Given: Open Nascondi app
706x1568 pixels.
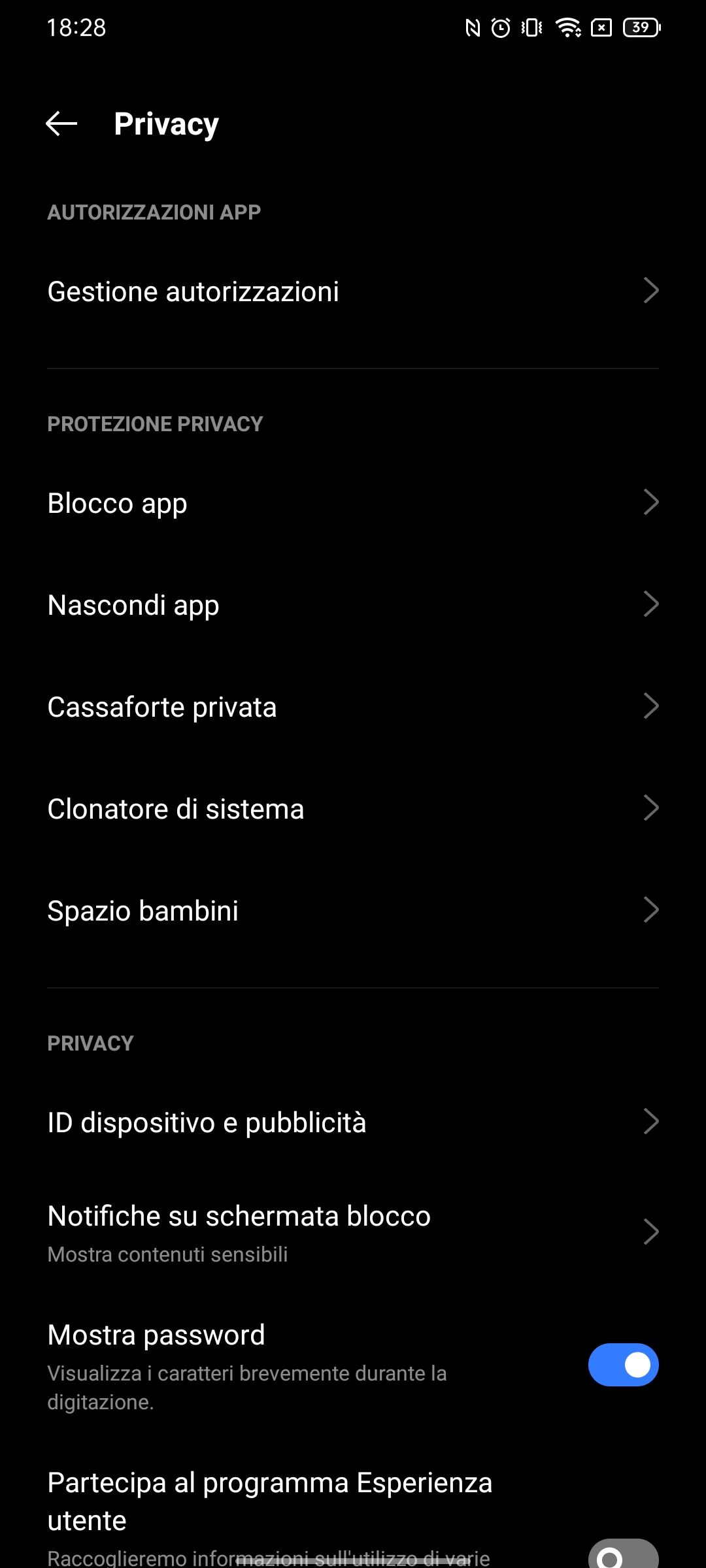Looking at the screenshot, I should coord(353,605).
